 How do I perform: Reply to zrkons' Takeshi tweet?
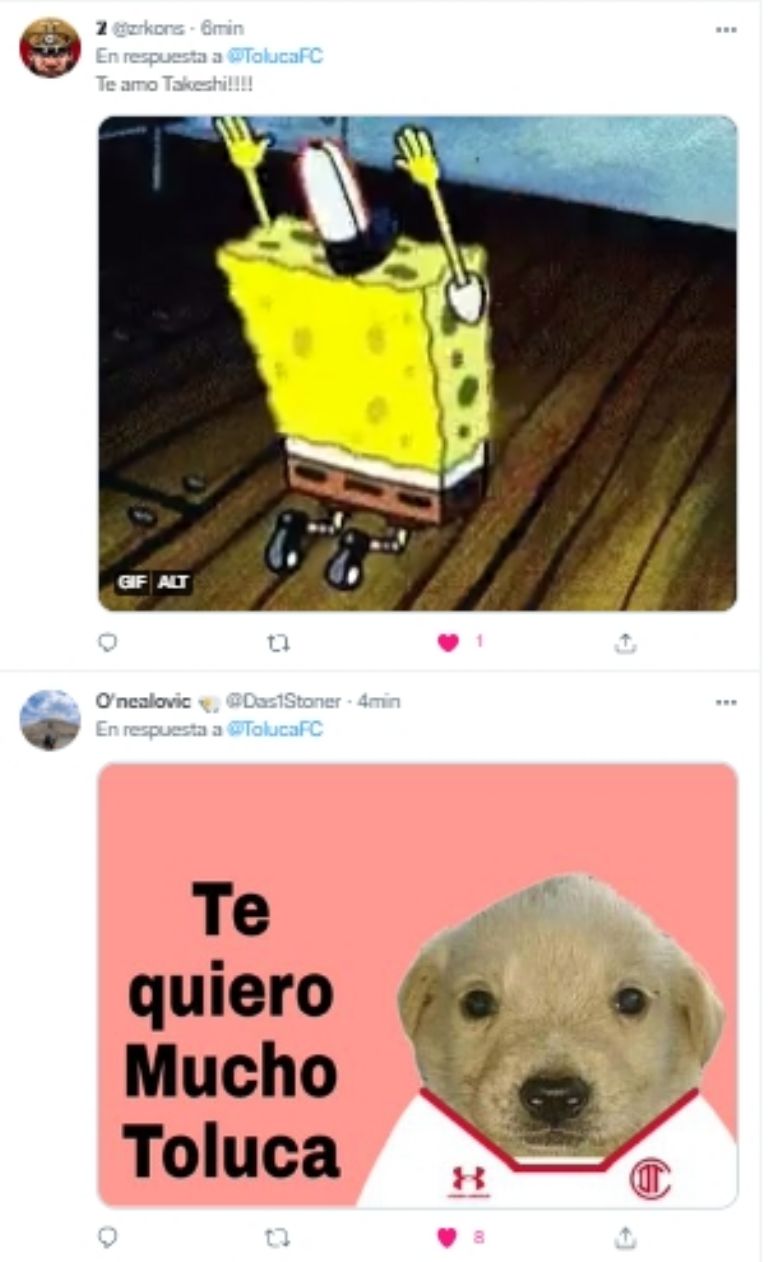(107, 643)
